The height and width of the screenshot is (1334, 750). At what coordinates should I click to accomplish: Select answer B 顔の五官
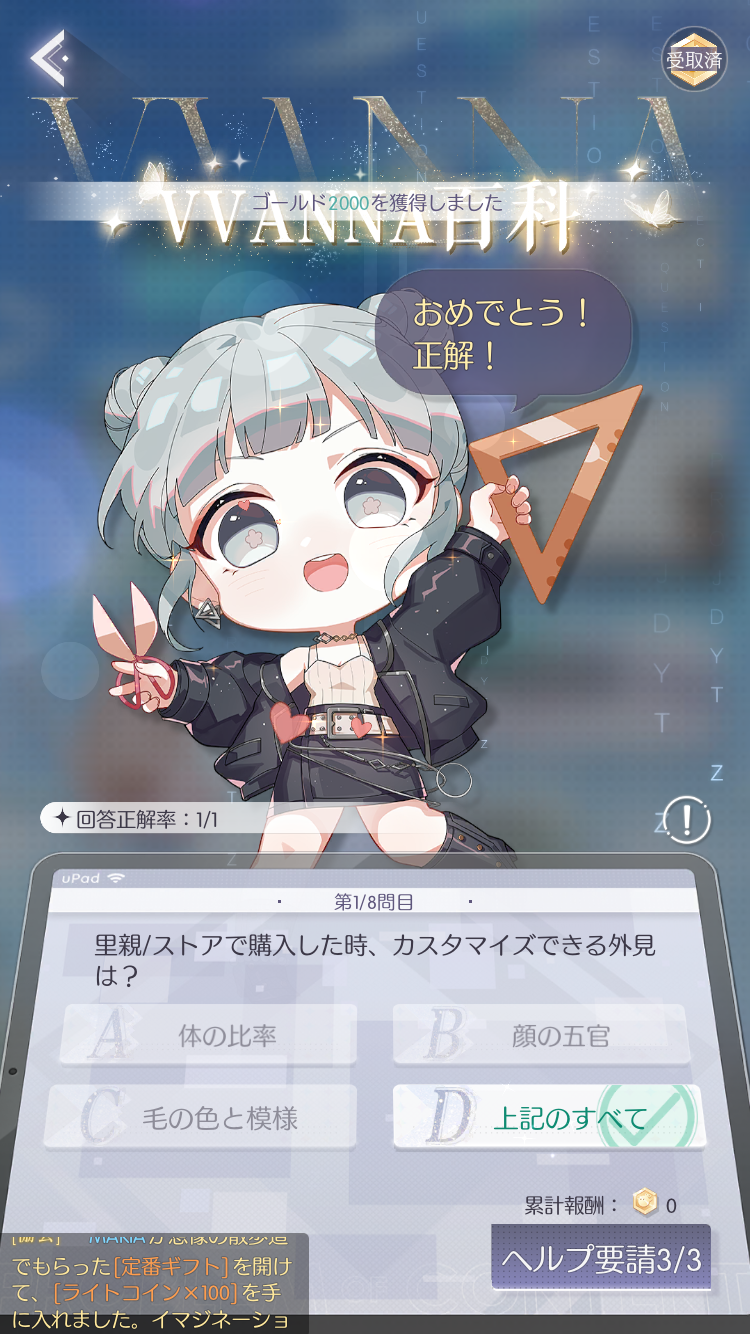coord(541,1035)
